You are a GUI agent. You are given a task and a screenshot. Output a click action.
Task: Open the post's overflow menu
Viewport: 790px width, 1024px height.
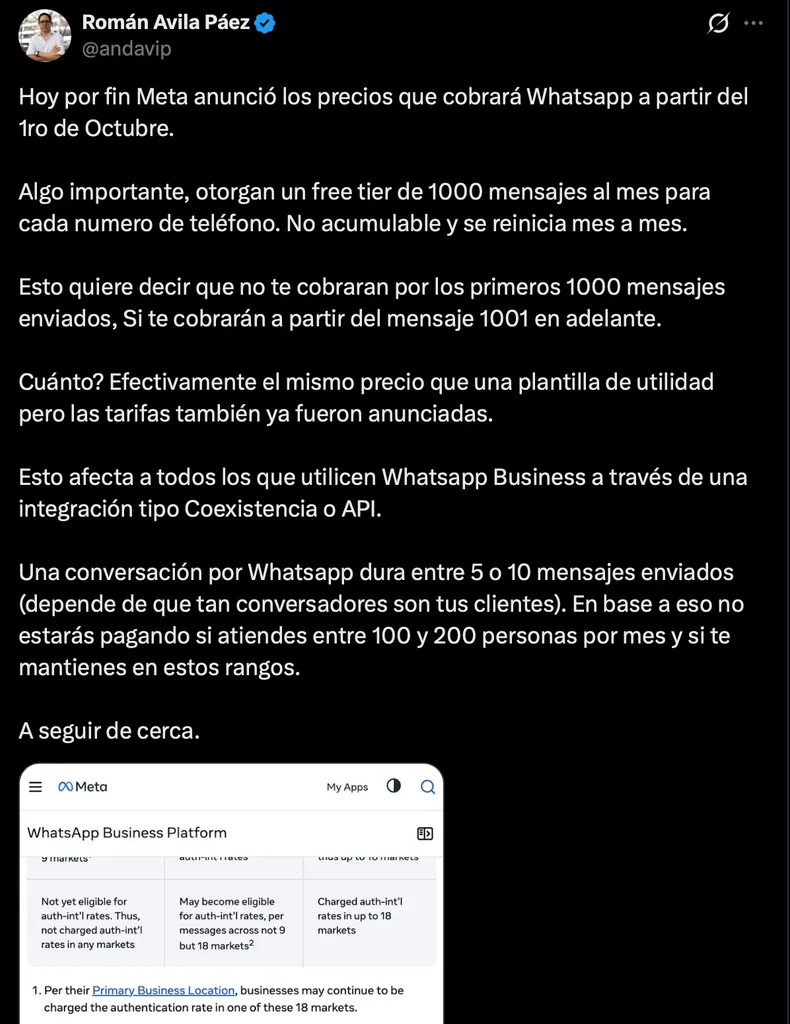[x=753, y=23]
